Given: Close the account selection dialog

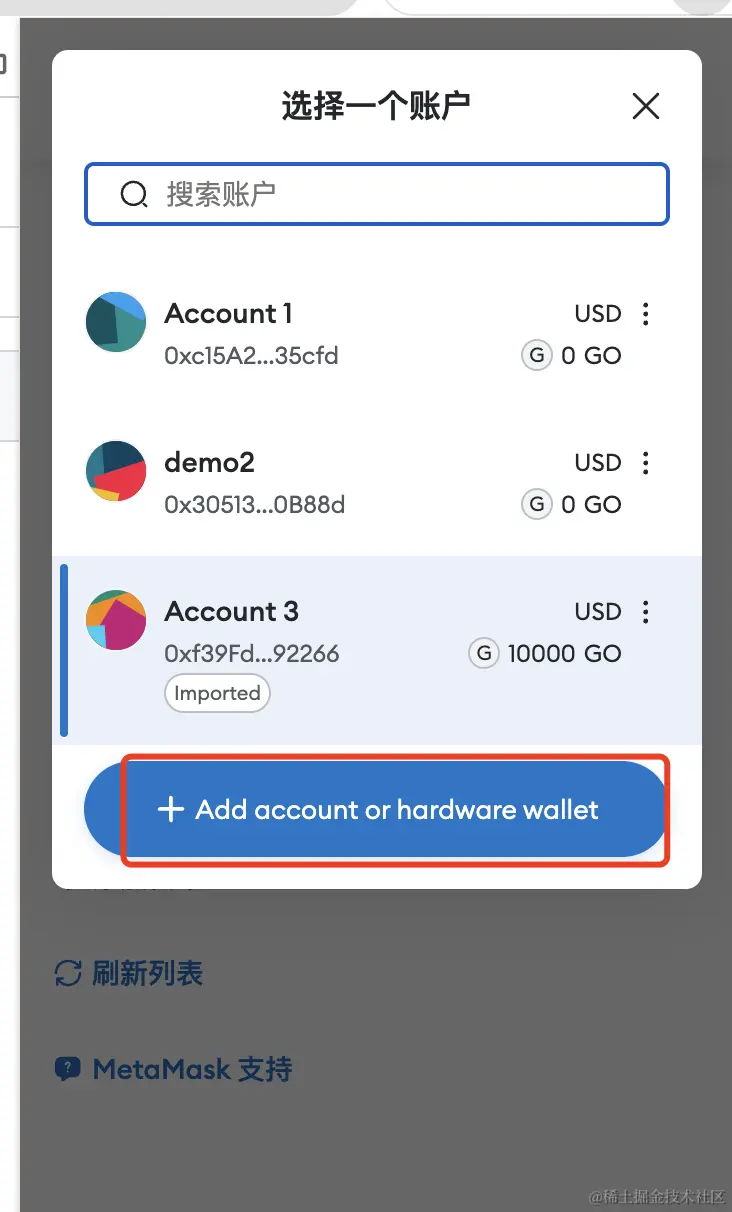Looking at the screenshot, I should pos(646,106).
